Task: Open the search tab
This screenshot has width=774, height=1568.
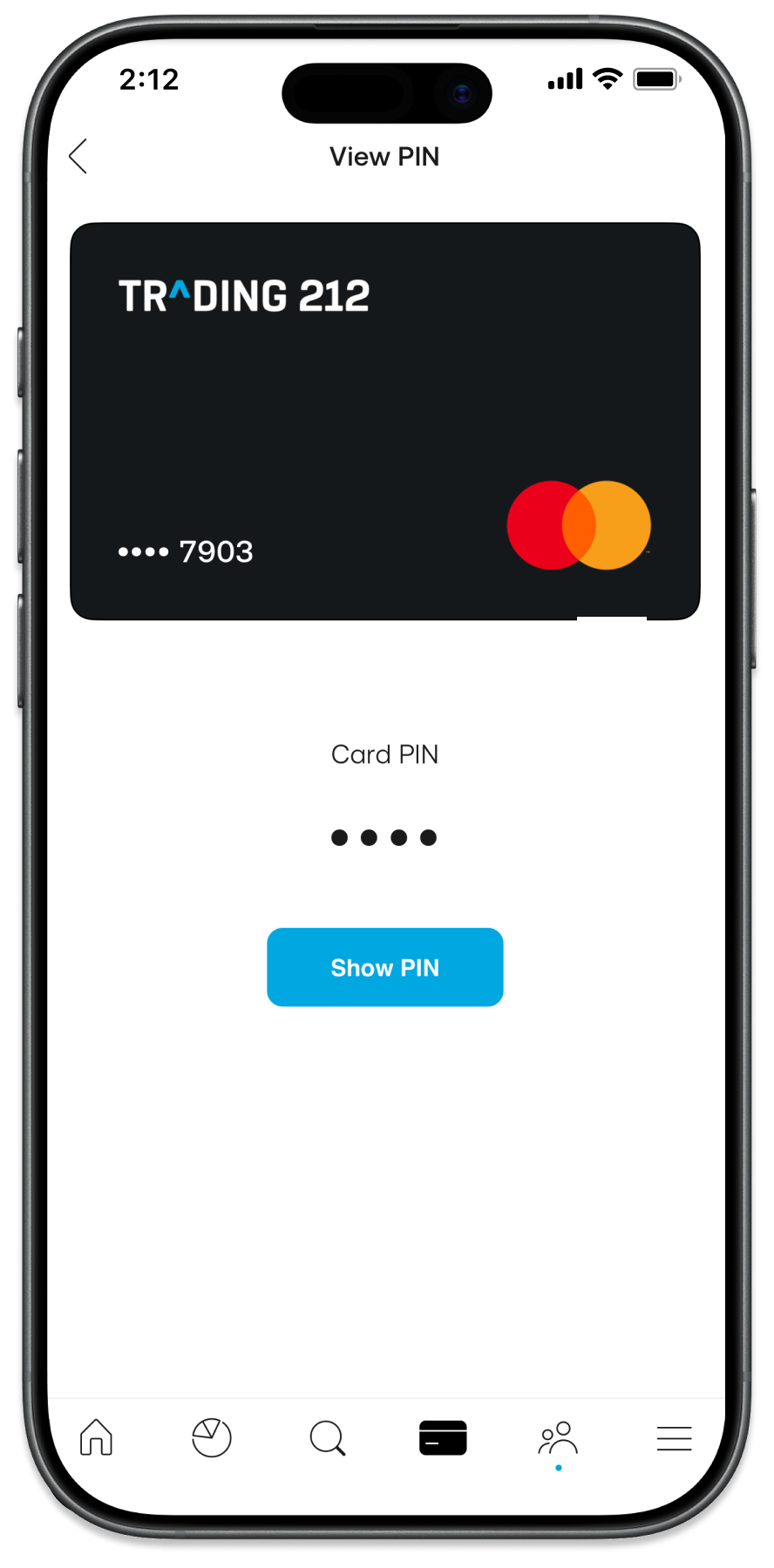Action: coord(327,1437)
